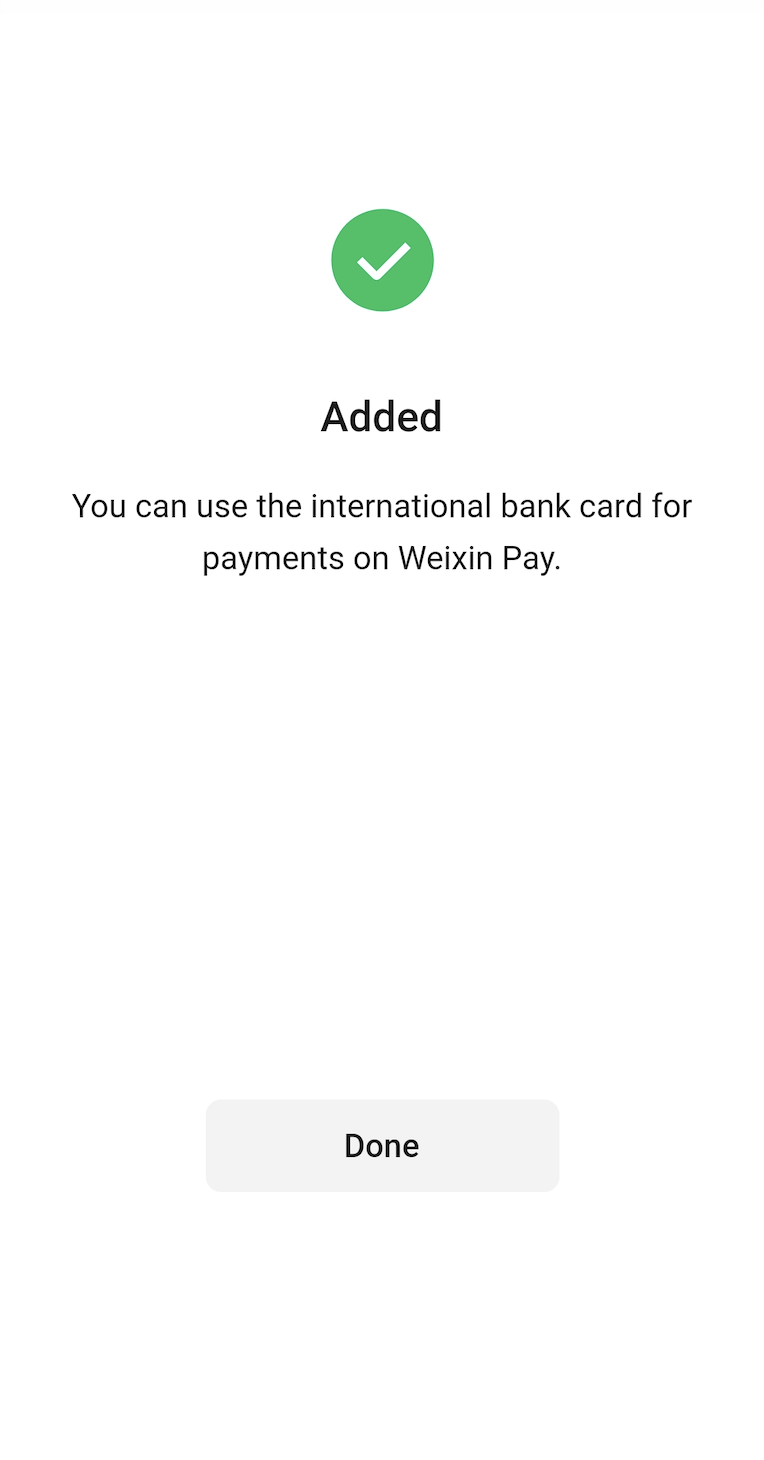Click the check symbol confirming the card addition
764x1460 pixels.
click(x=382, y=260)
